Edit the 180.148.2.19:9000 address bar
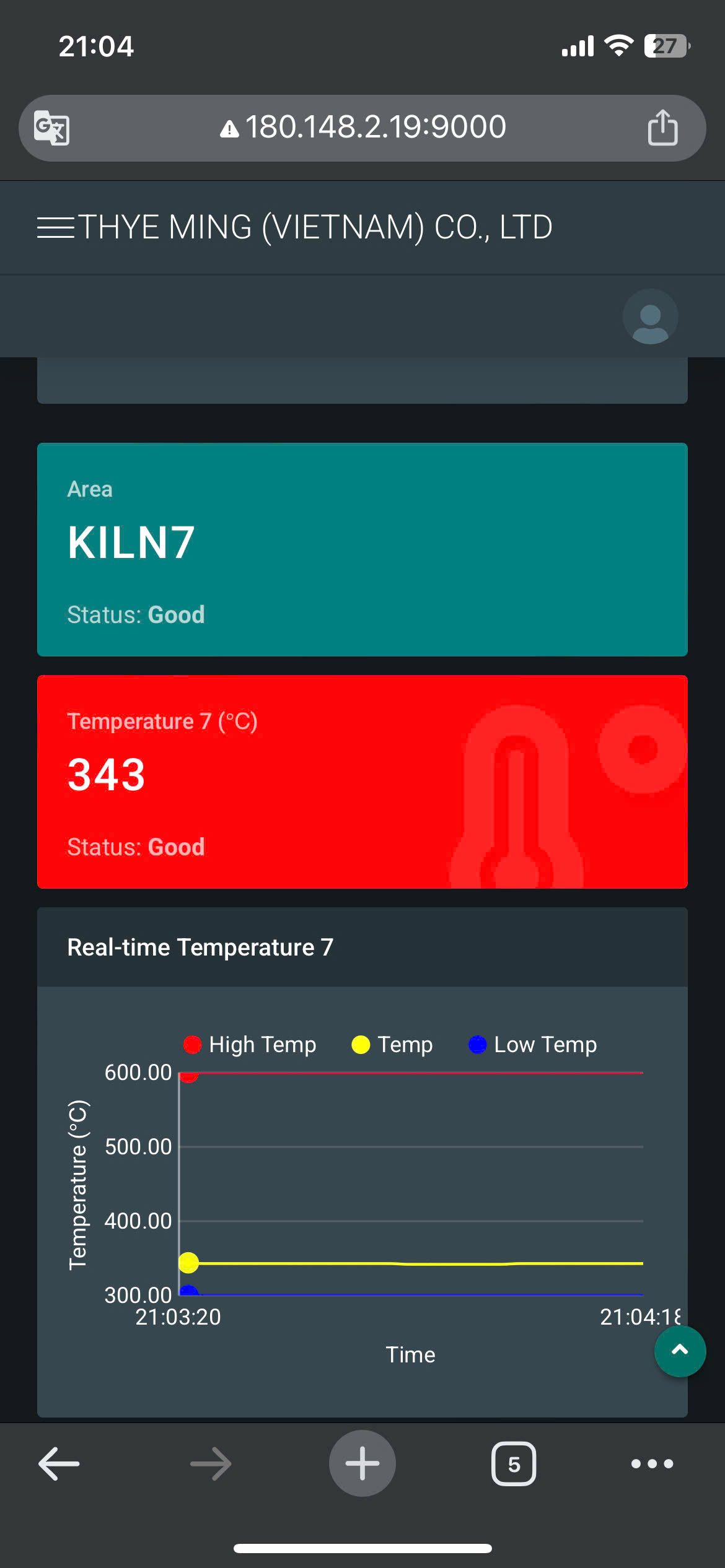Viewport: 725px width, 1568px height. pyautogui.click(x=374, y=128)
